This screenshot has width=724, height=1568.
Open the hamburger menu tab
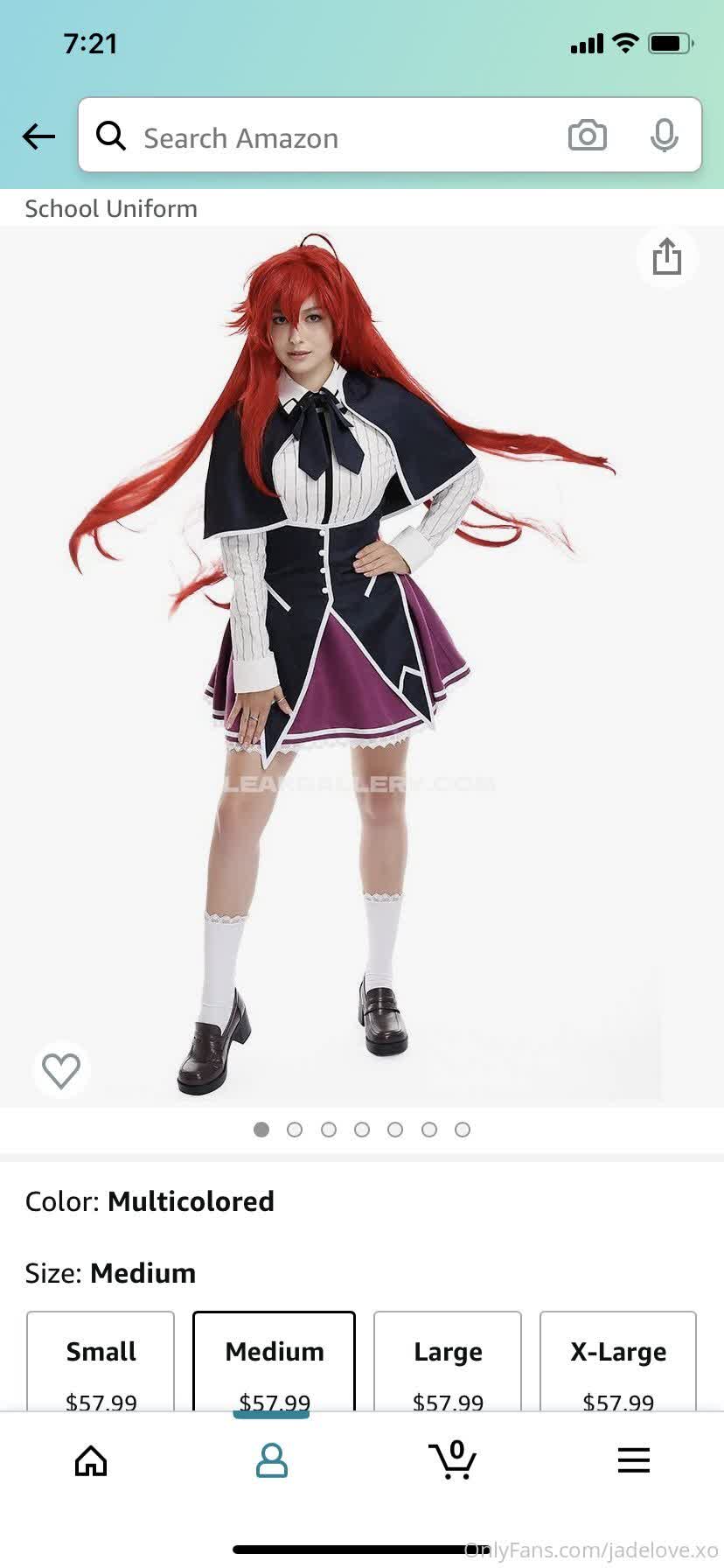click(633, 1460)
